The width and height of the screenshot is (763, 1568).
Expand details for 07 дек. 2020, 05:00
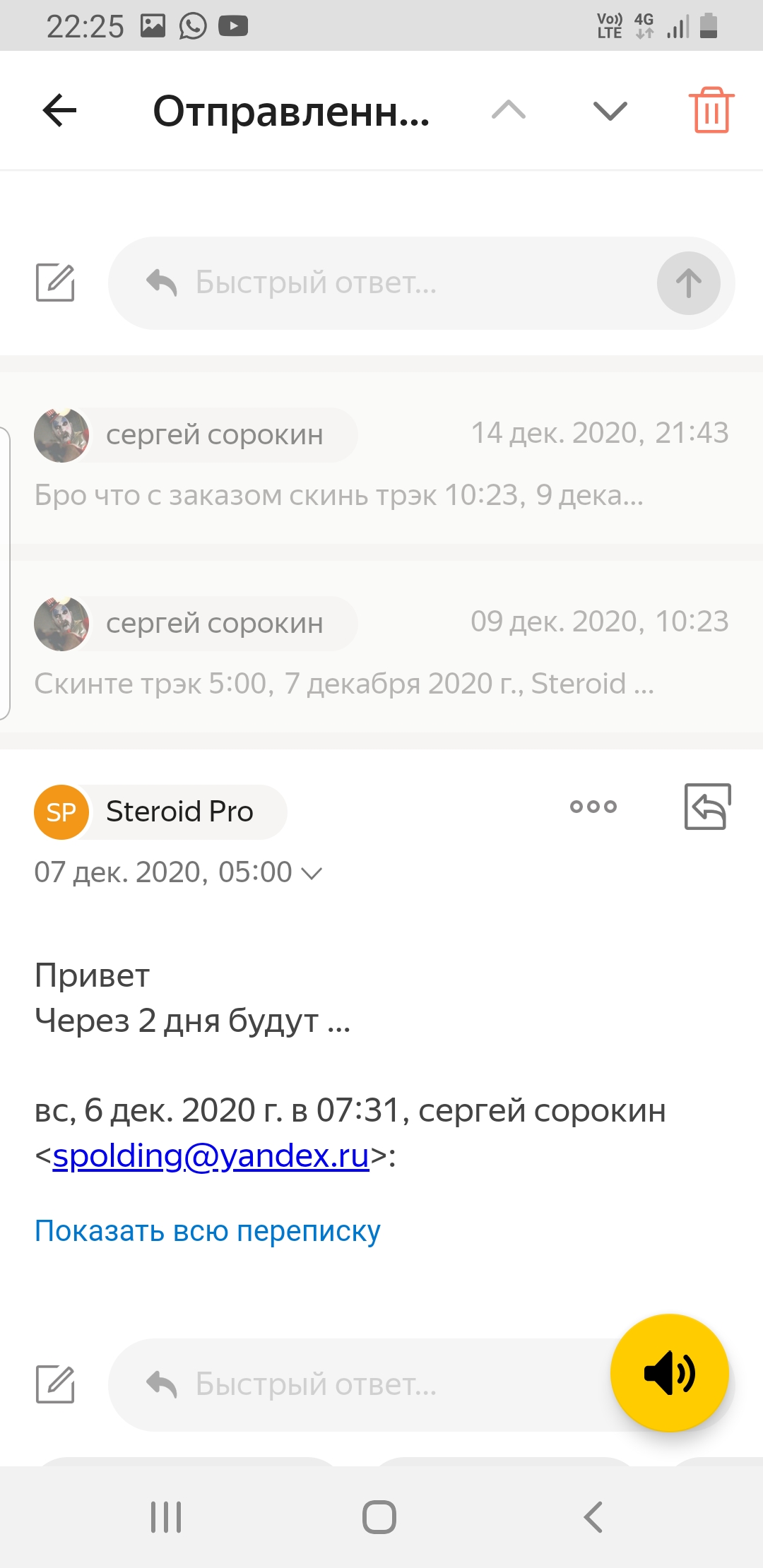[312, 873]
